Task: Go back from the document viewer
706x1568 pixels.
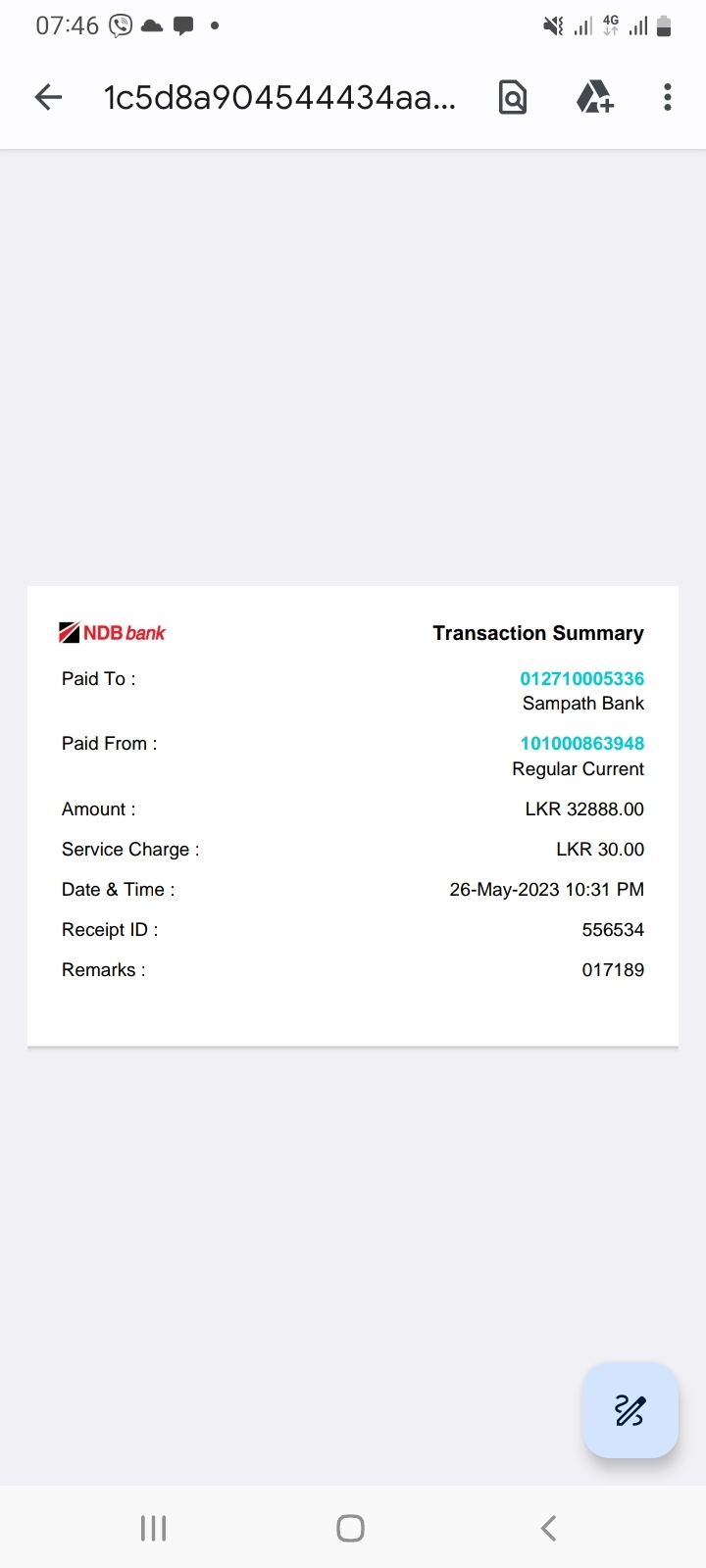Action: 48,97
